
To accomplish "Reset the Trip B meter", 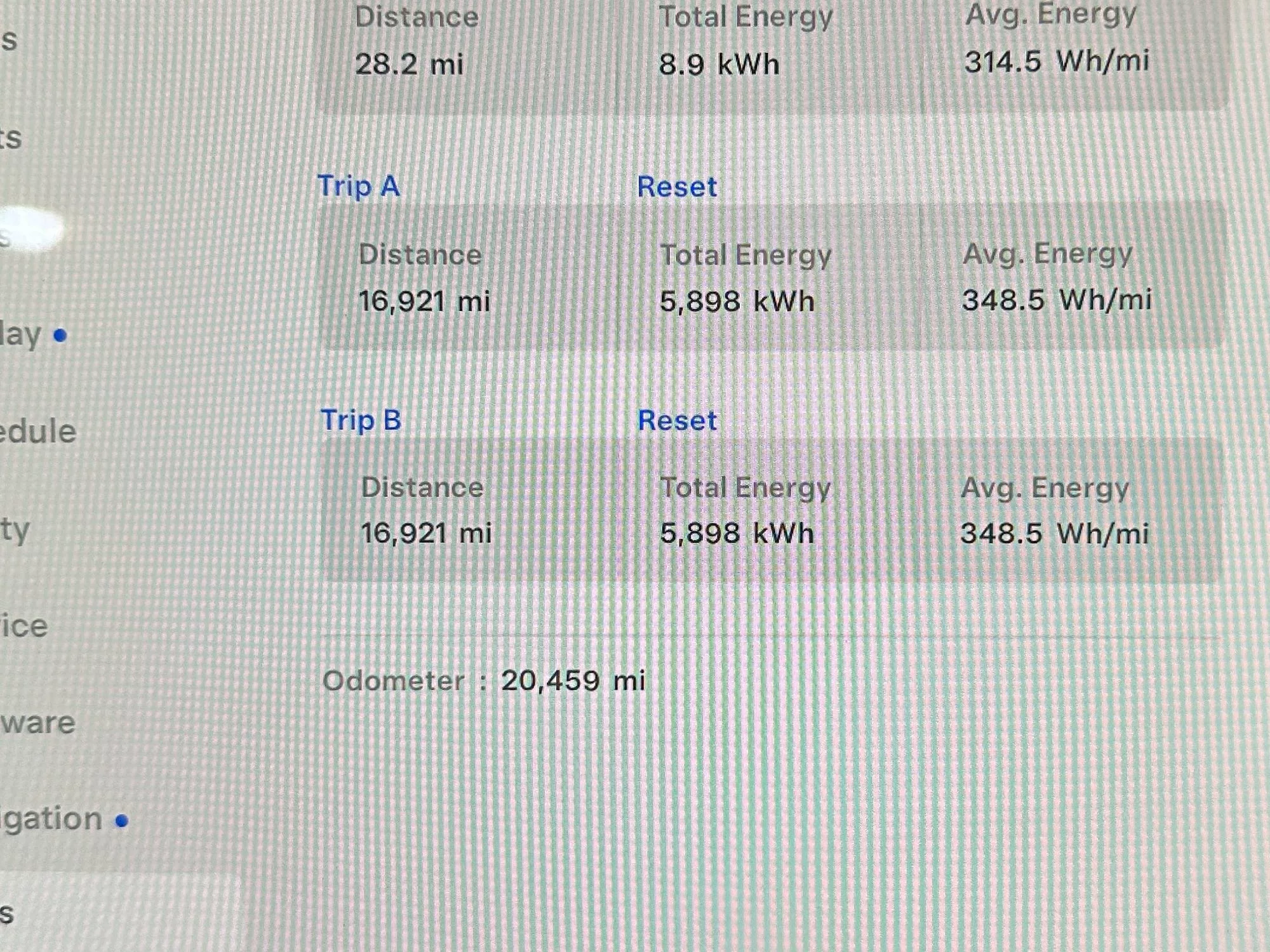I will pos(677,421).
